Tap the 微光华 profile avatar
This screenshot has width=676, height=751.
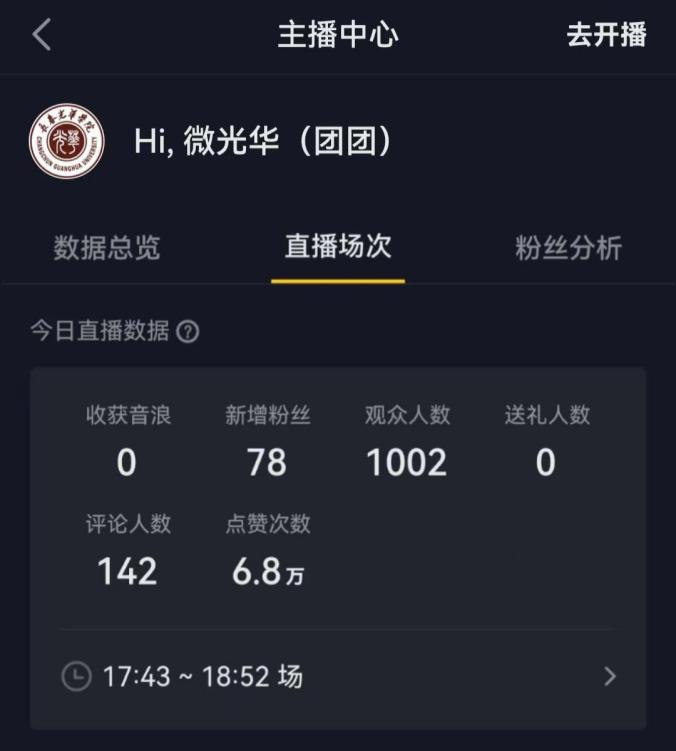point(67,142)
